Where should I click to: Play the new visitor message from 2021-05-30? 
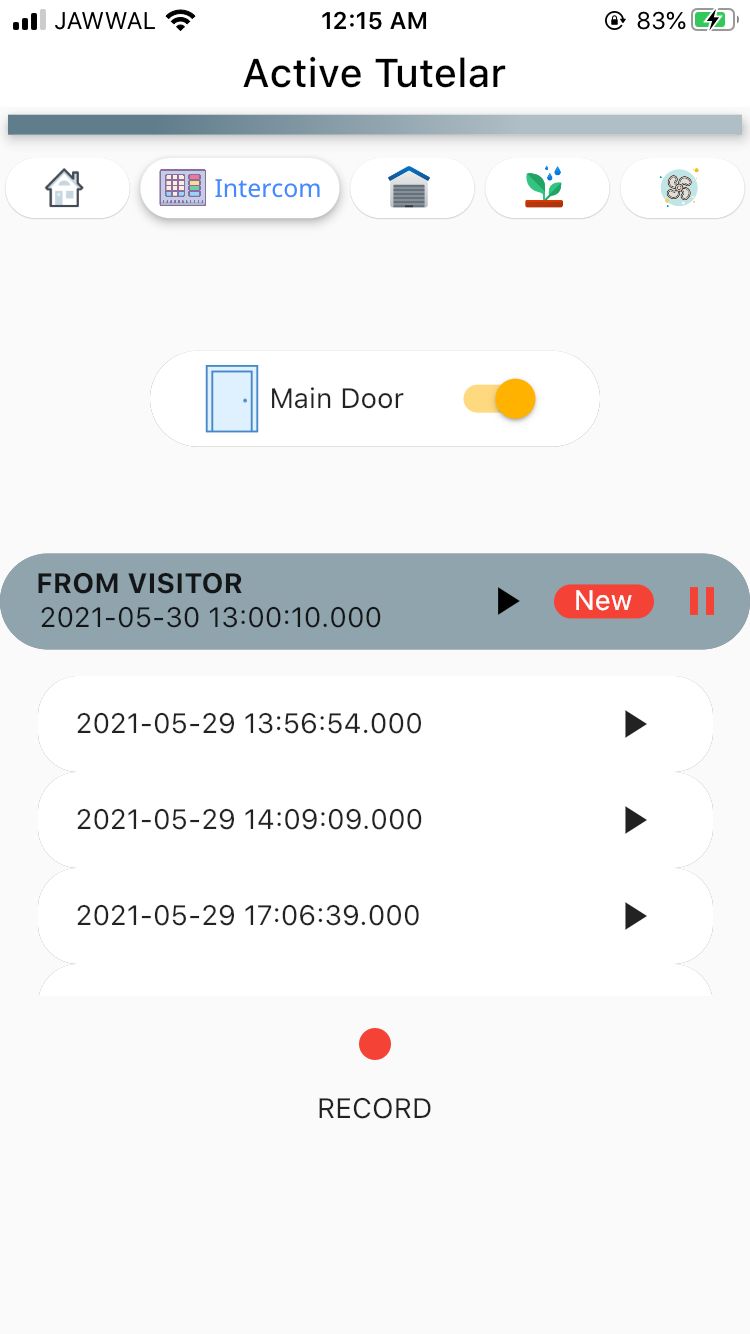[508, 601]
